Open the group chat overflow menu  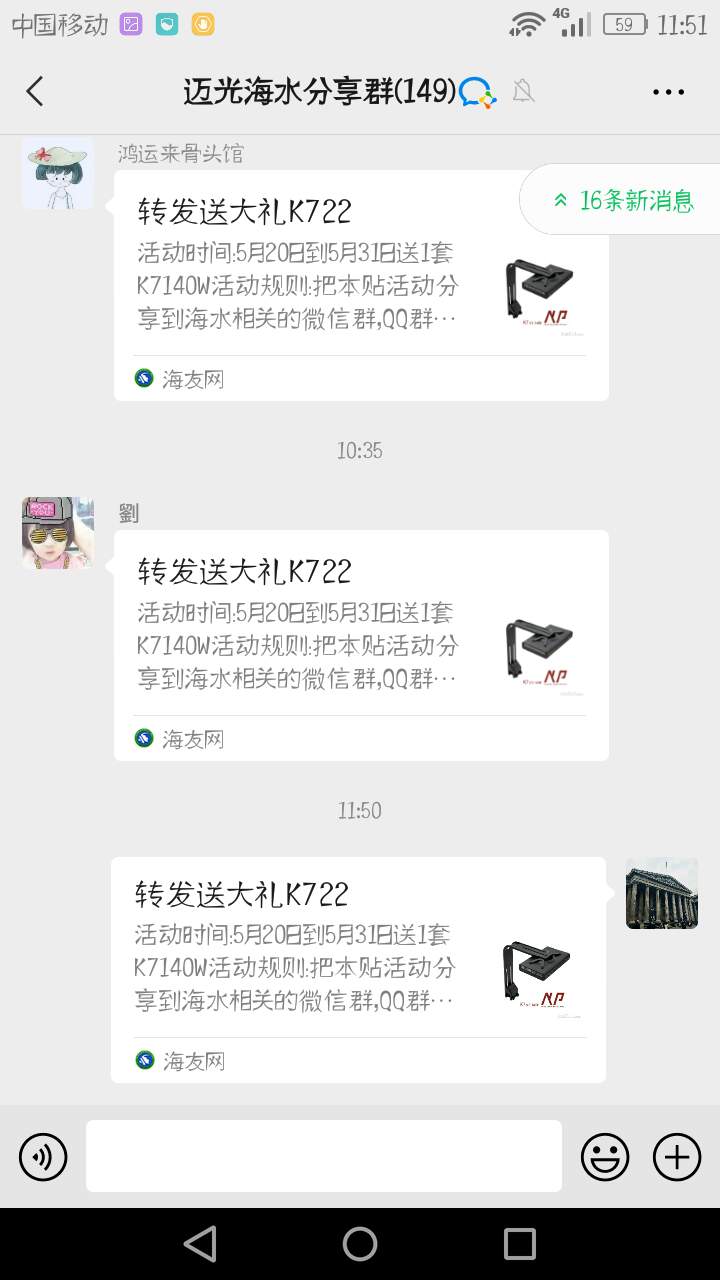point(668,92)
